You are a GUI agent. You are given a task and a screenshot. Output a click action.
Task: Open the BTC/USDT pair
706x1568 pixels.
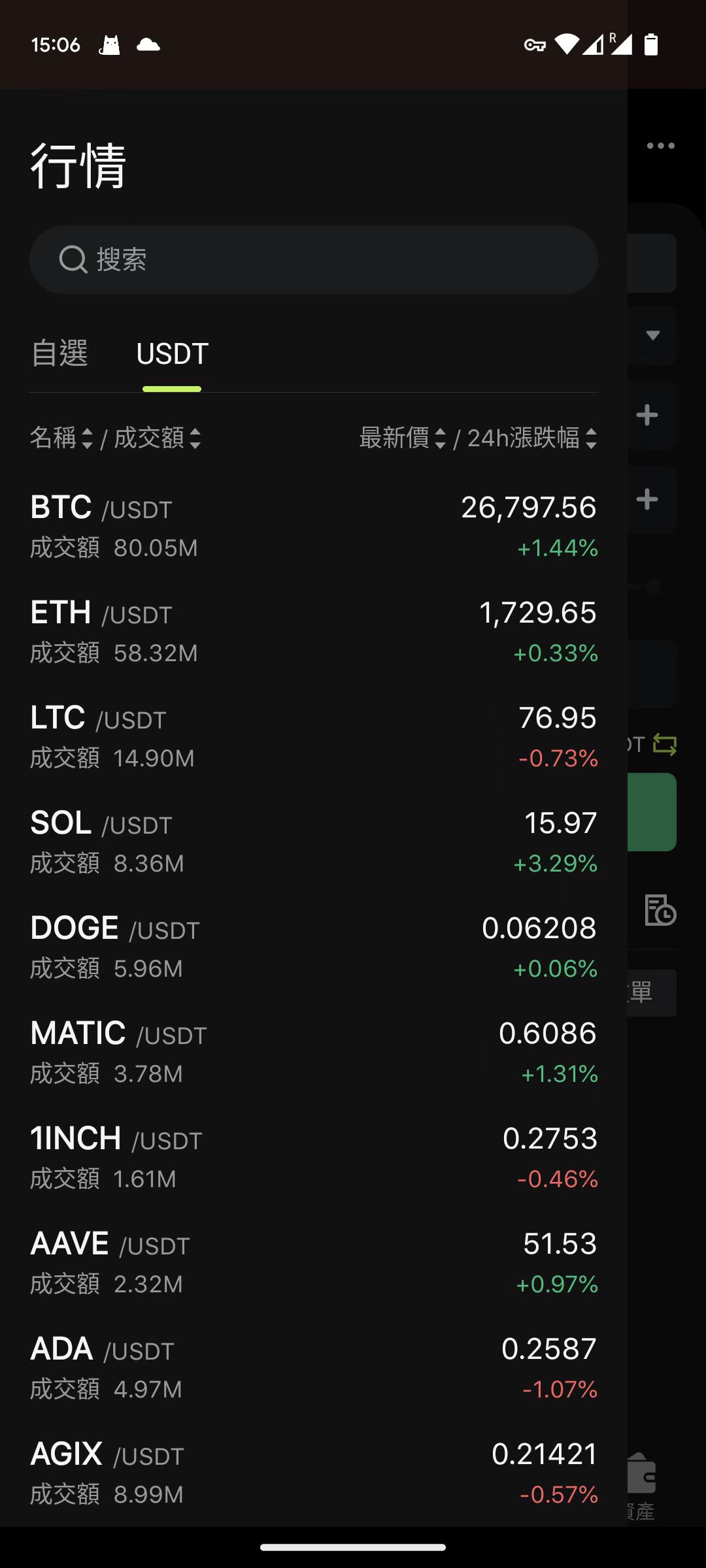314,527
